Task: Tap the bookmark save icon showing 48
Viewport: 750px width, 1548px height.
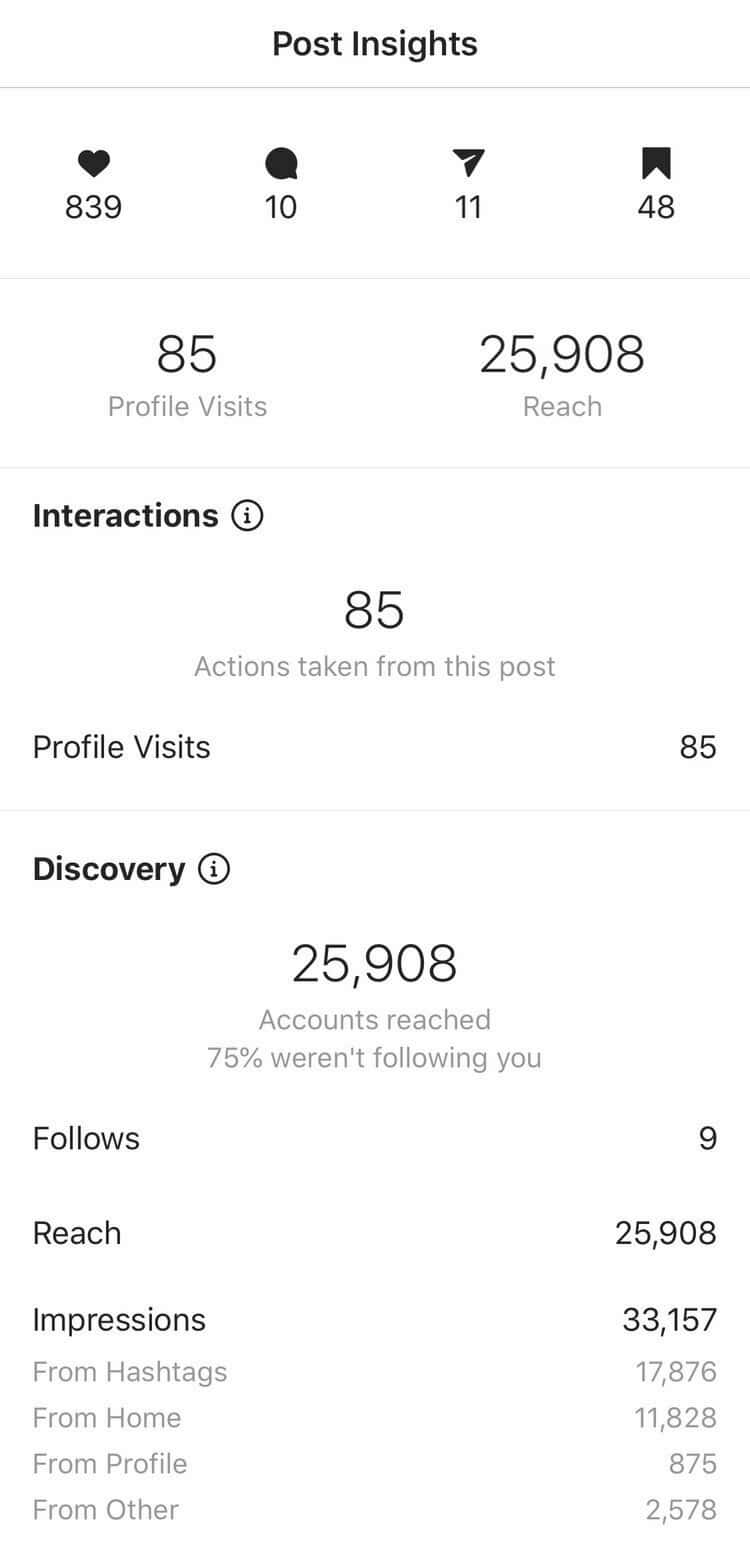Action: tap(656, 164)
